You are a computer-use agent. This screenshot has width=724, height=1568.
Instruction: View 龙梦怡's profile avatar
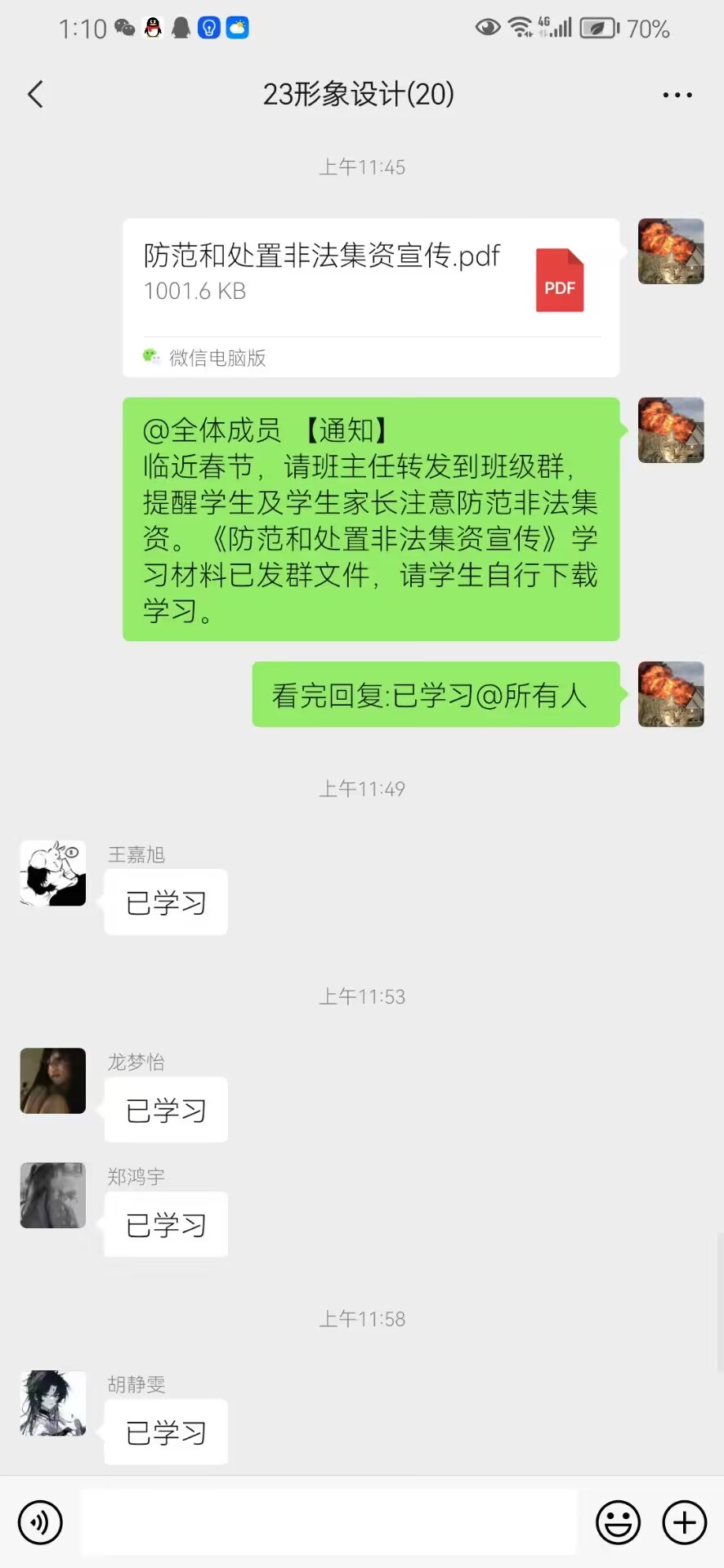pyautogui.click(x=53, y=1080)
